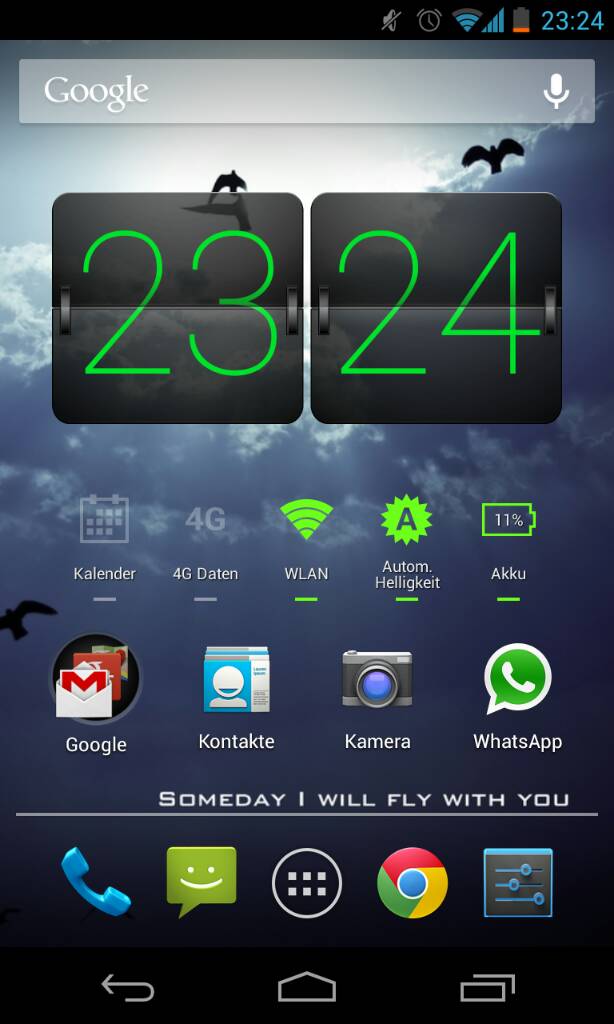Open the messaging app
Image resolution: width=614 pixels, height=1024 pixels.
pos(201,883)
